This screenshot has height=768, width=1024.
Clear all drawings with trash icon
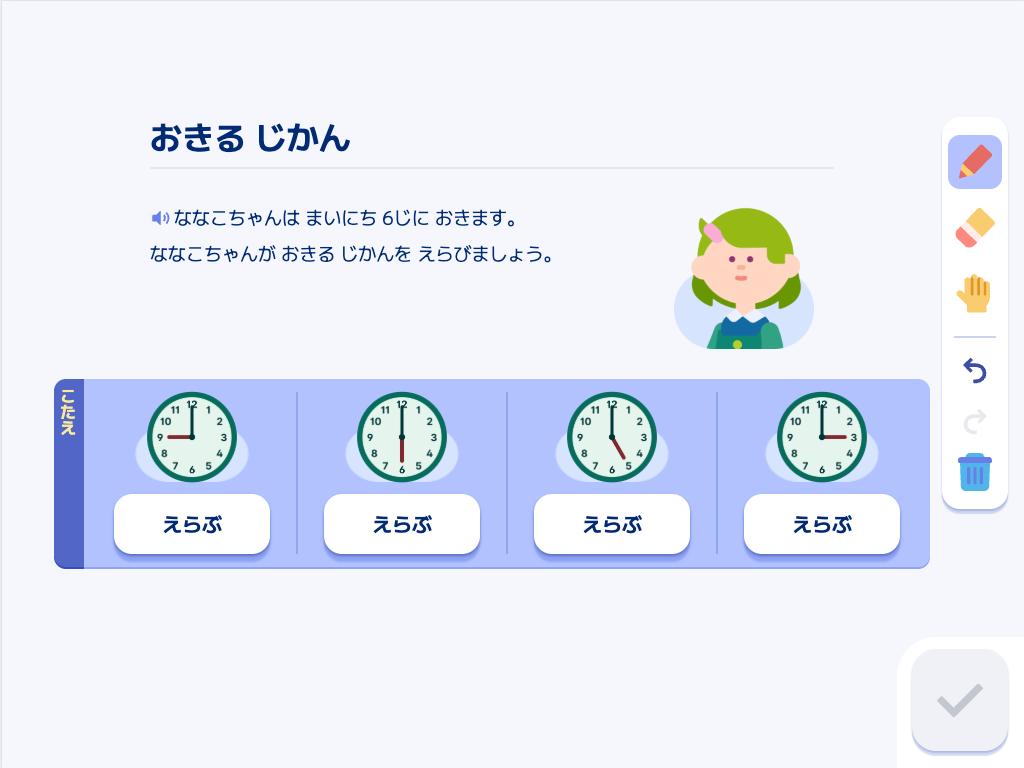(975, 472)
